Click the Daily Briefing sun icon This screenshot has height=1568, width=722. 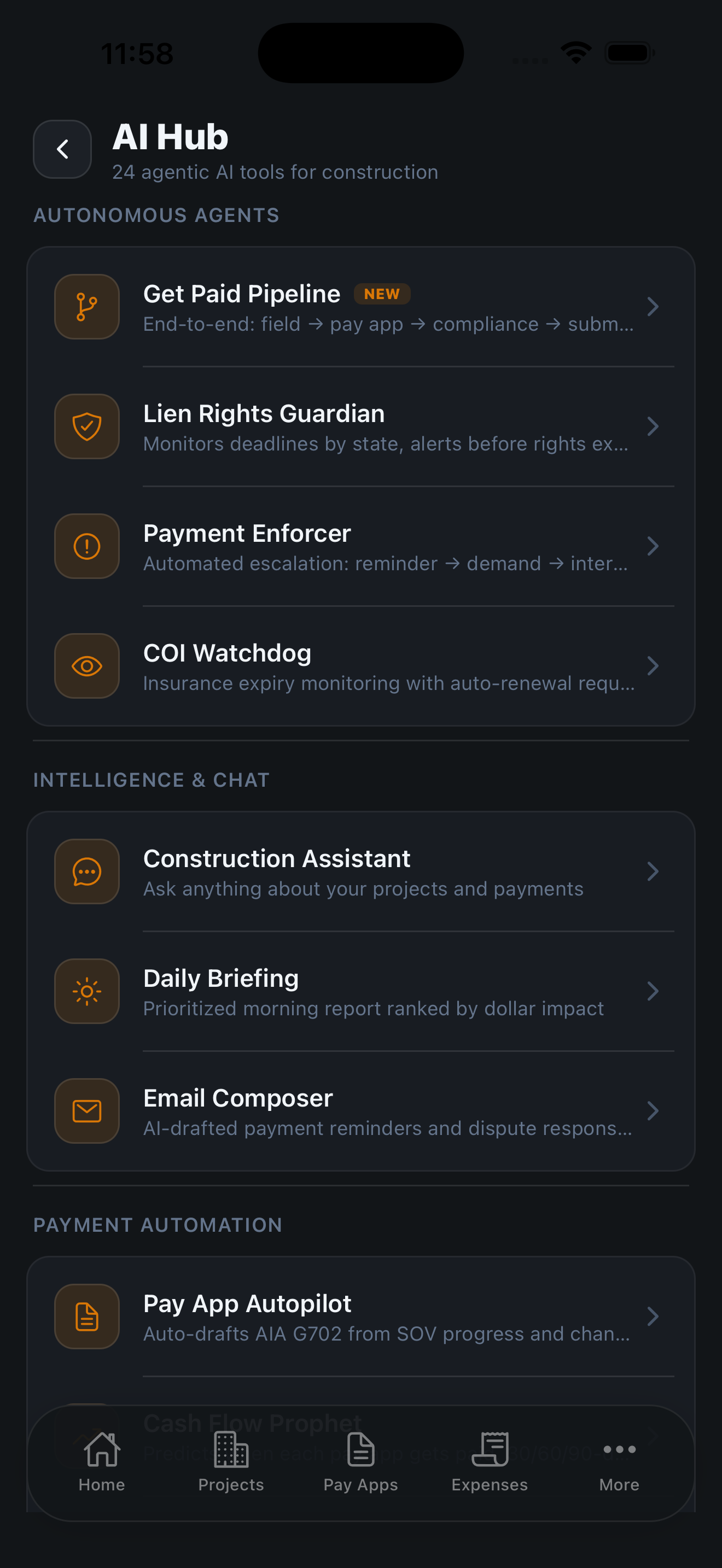[86, 990]
